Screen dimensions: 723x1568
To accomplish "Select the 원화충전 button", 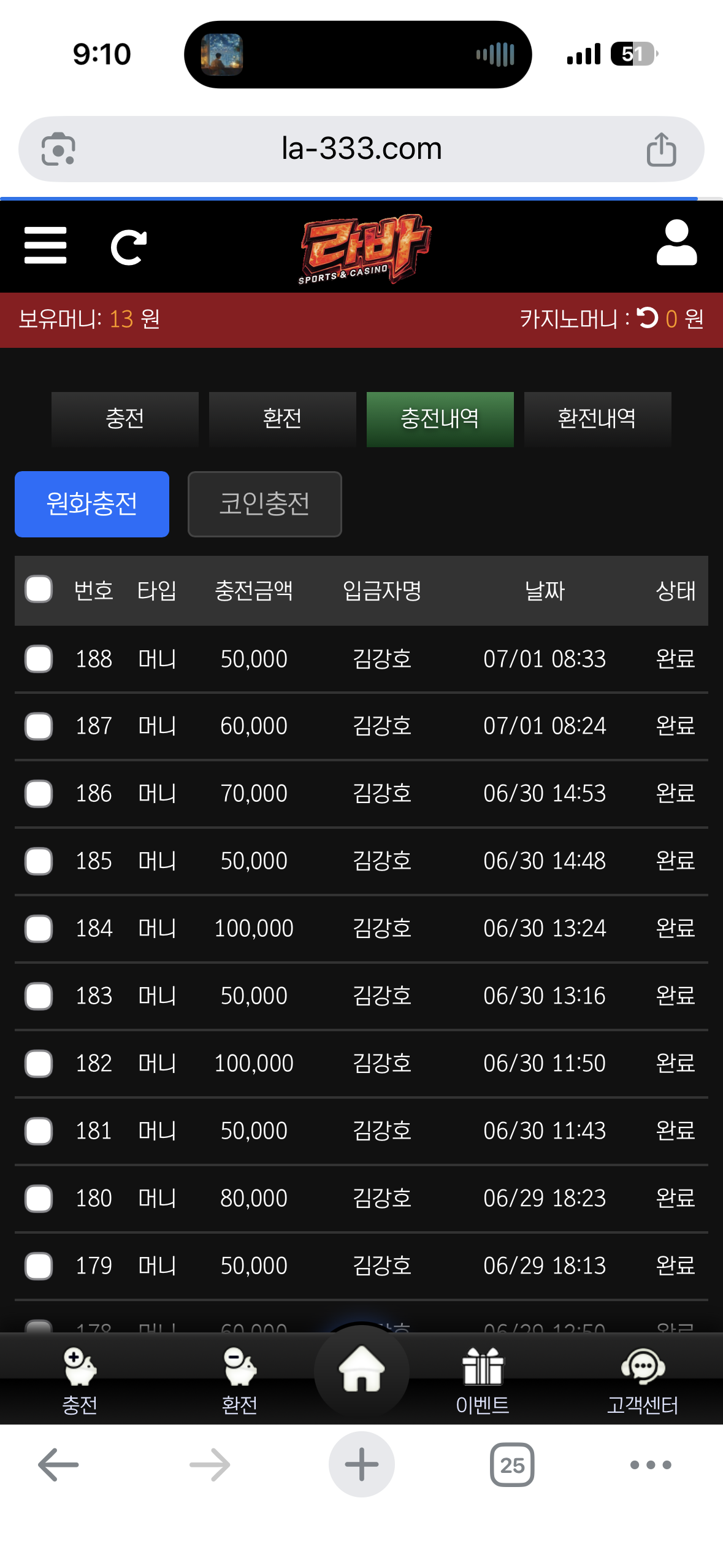I will point(92,504).
